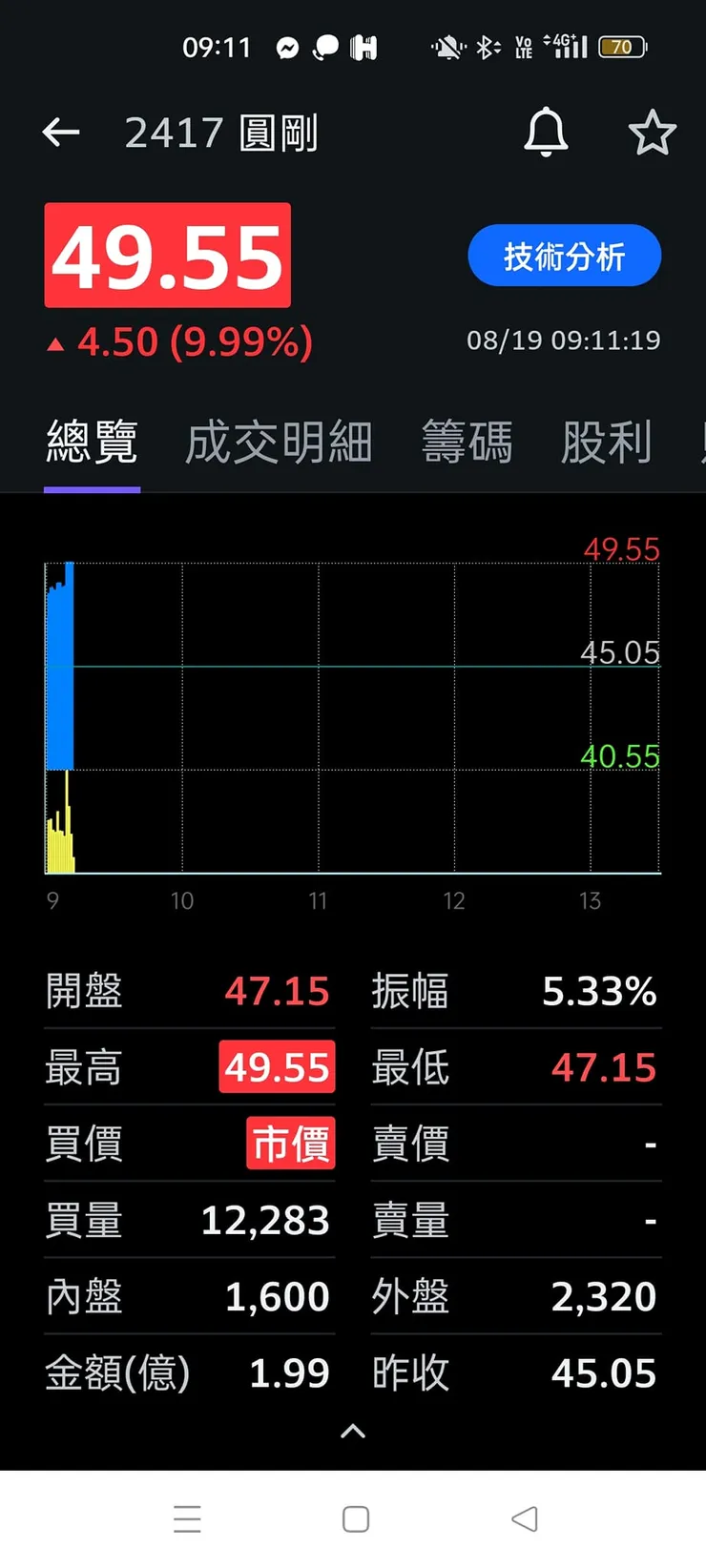Open the 籌碼 tab
The image size is (706, 1568).
[x=467, y=442]
